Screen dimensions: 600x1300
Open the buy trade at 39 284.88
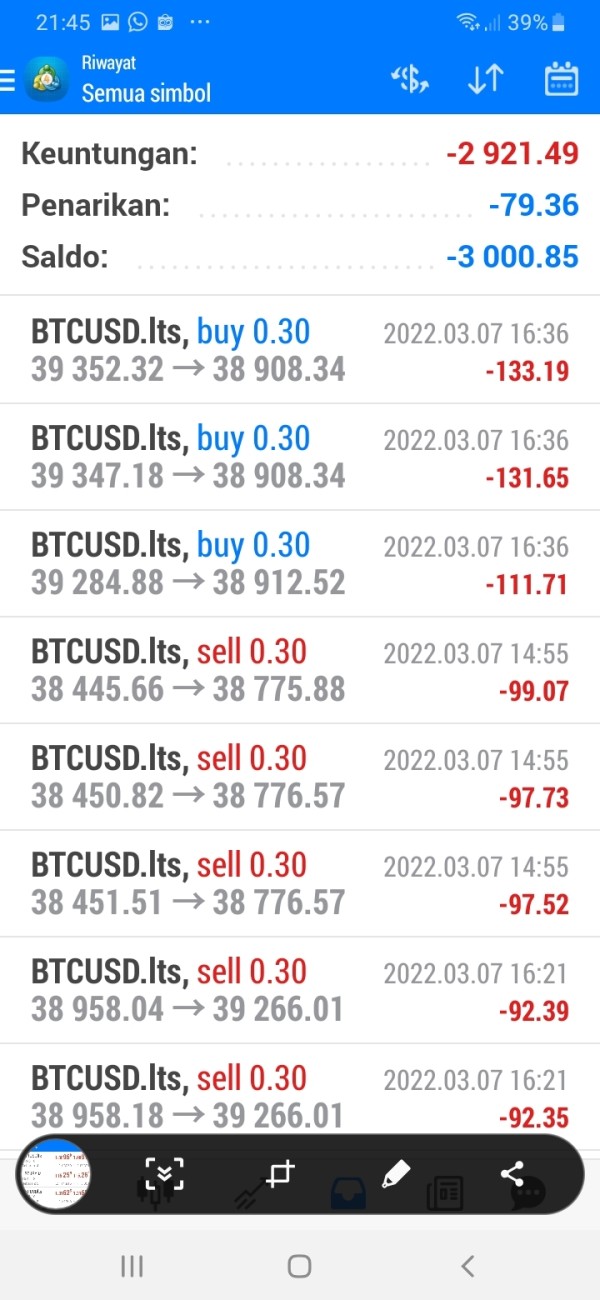[300, 564]
